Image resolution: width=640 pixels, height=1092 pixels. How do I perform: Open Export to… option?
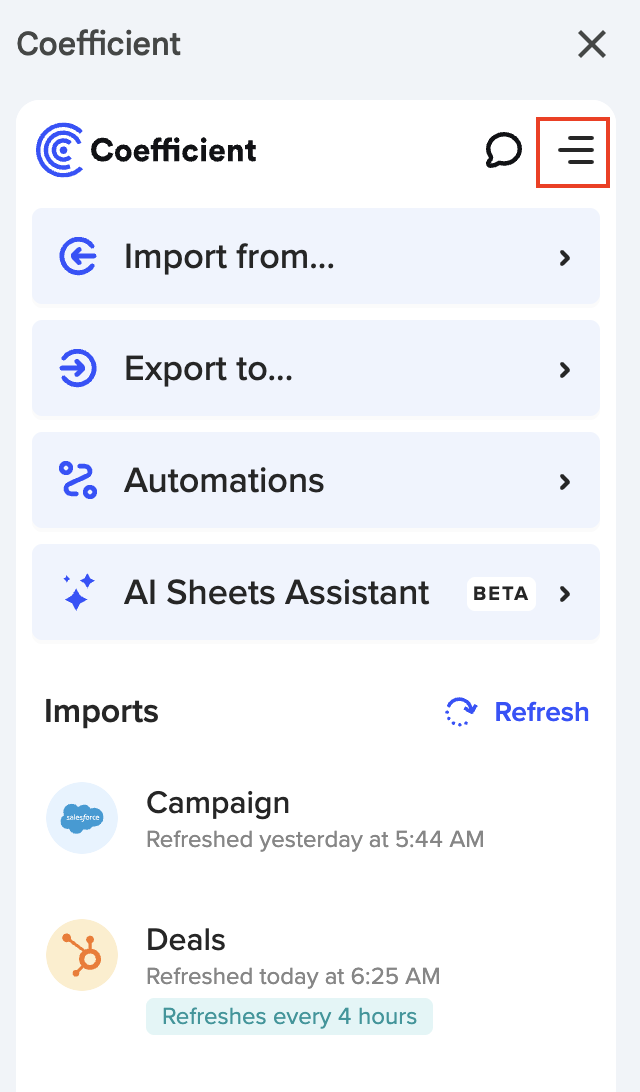[315, 369]
